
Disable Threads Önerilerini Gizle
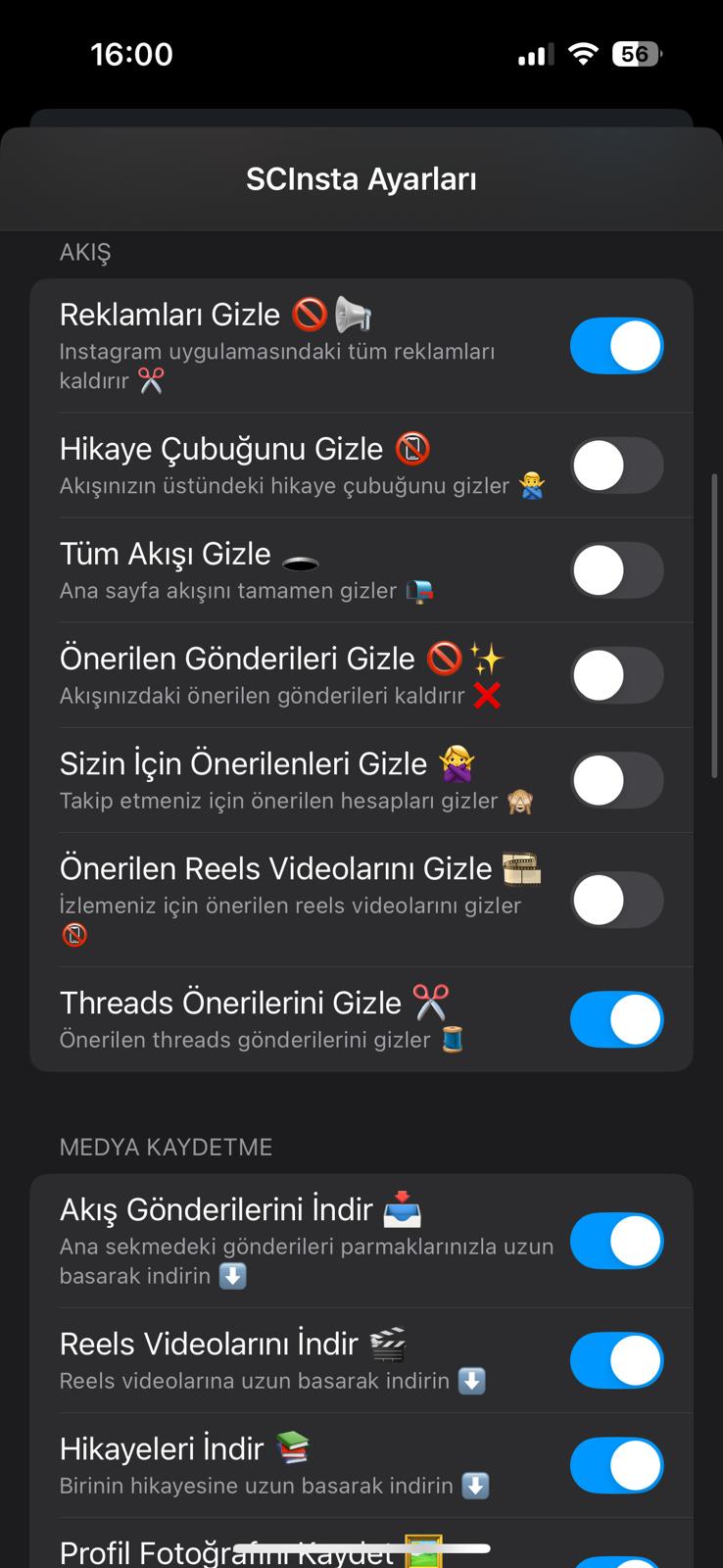[x=616, y=1019]
